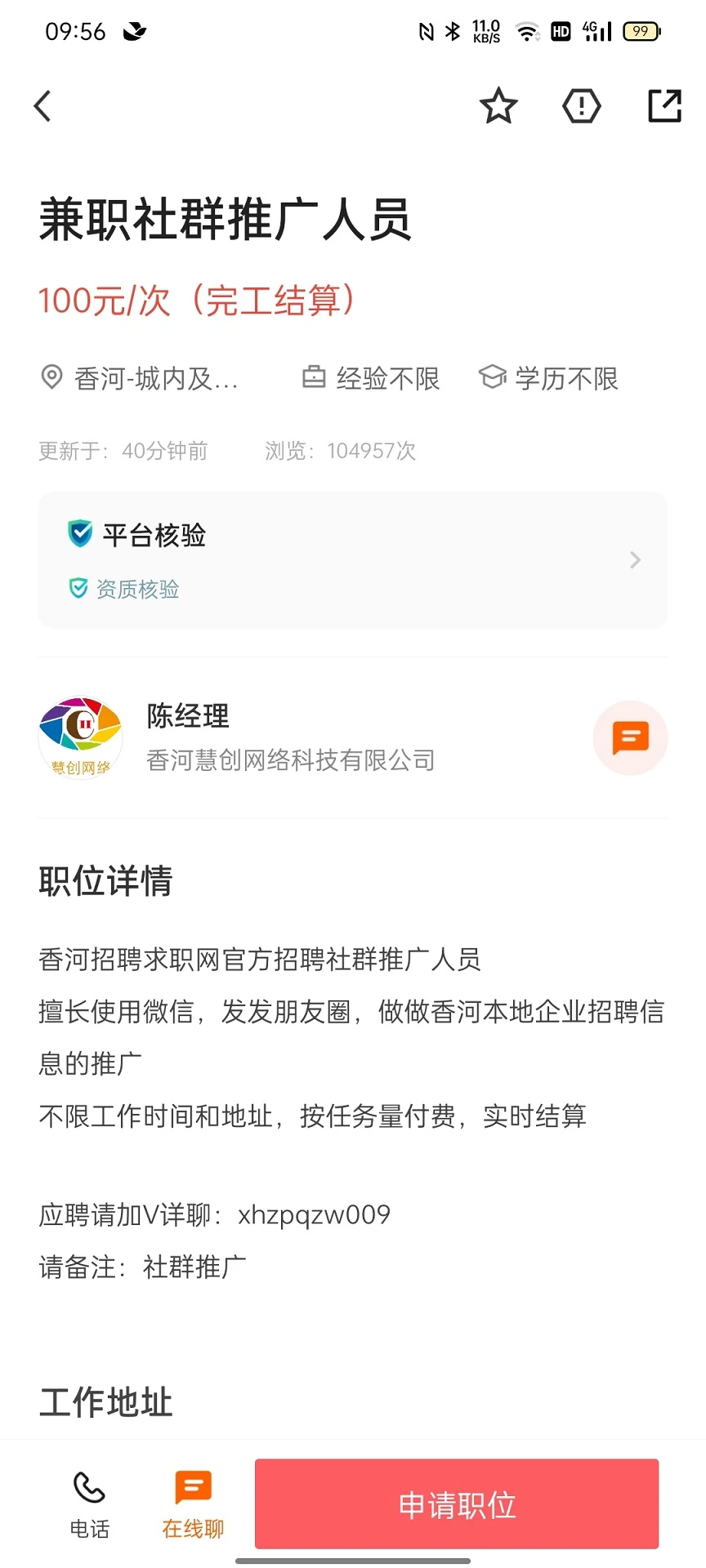The height and width of the screenshot is (1568, 706).
Task: Call the recruiter using 电话
Action: coord(89,1504)
